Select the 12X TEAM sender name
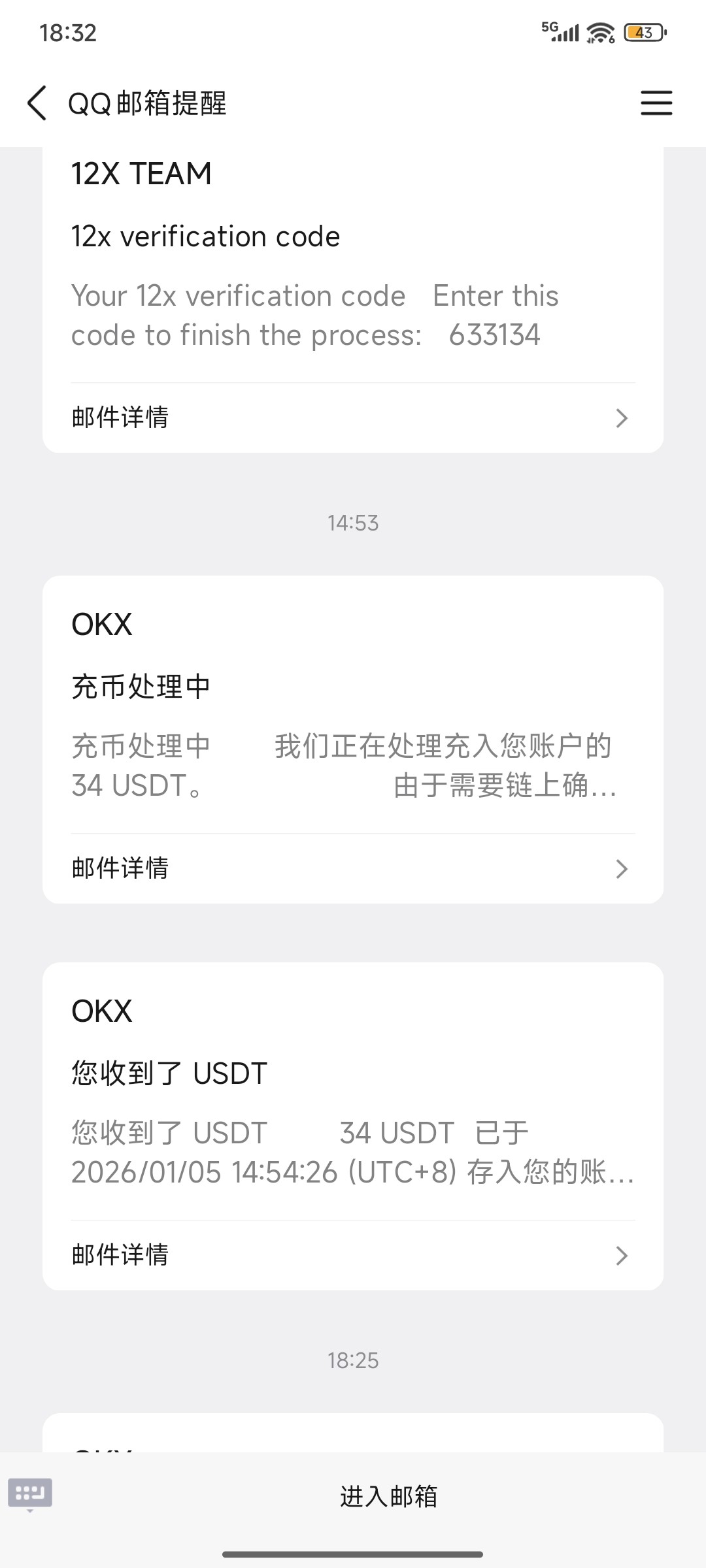Image resolution: width=706 pixels, height=1568 pixels. (x=141, y=174)
